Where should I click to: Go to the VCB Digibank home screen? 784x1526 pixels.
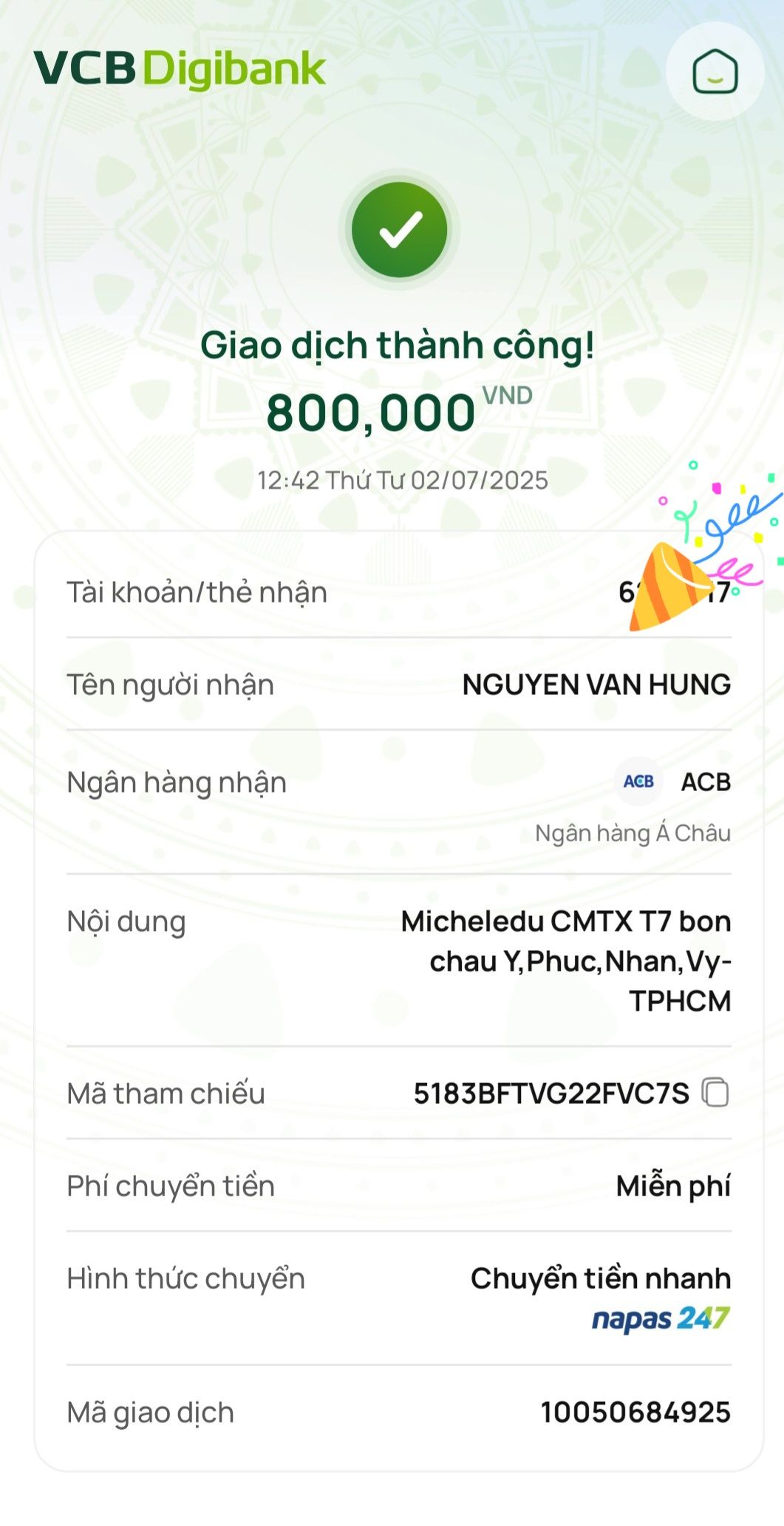(715, 72)
